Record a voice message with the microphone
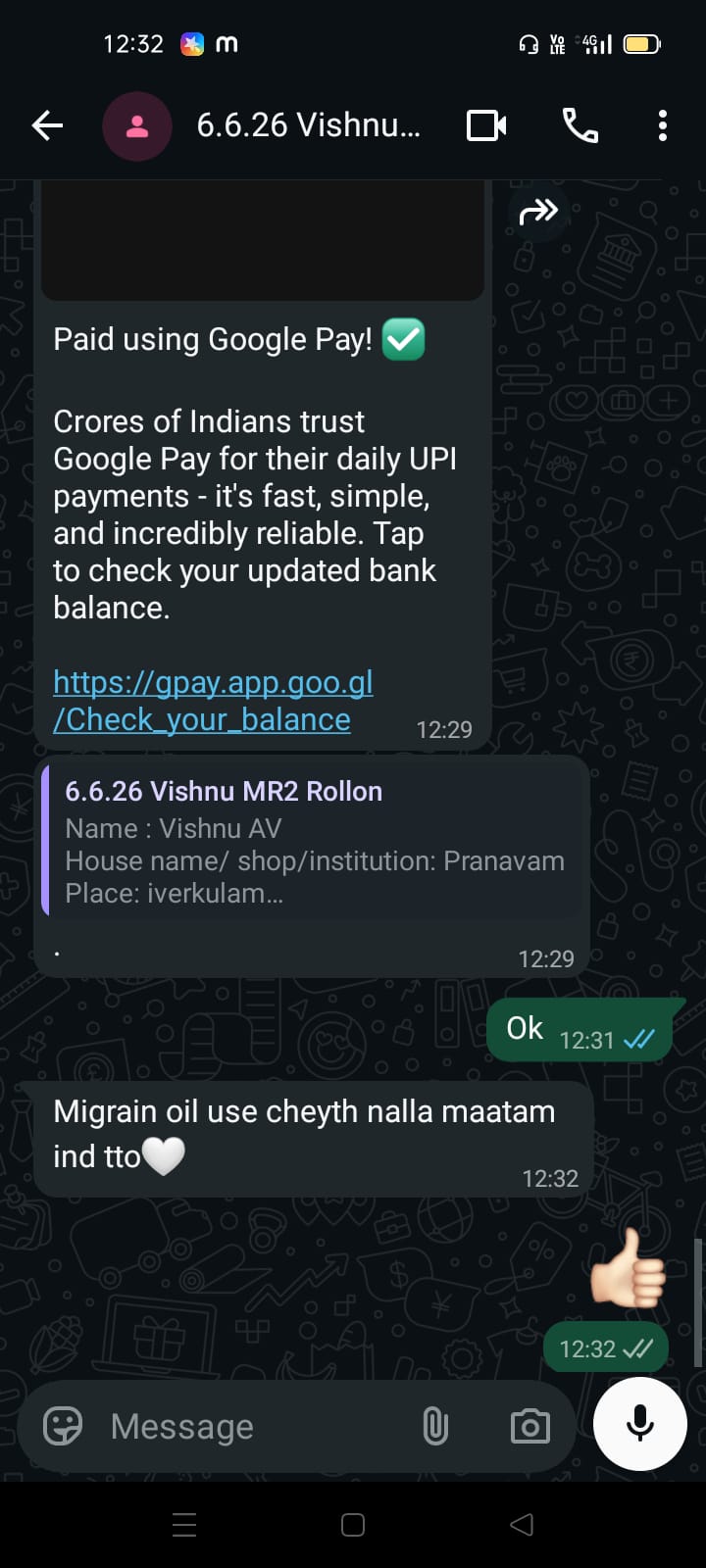The height and width of the screenshot is (1568, 706). [640, 1424]
